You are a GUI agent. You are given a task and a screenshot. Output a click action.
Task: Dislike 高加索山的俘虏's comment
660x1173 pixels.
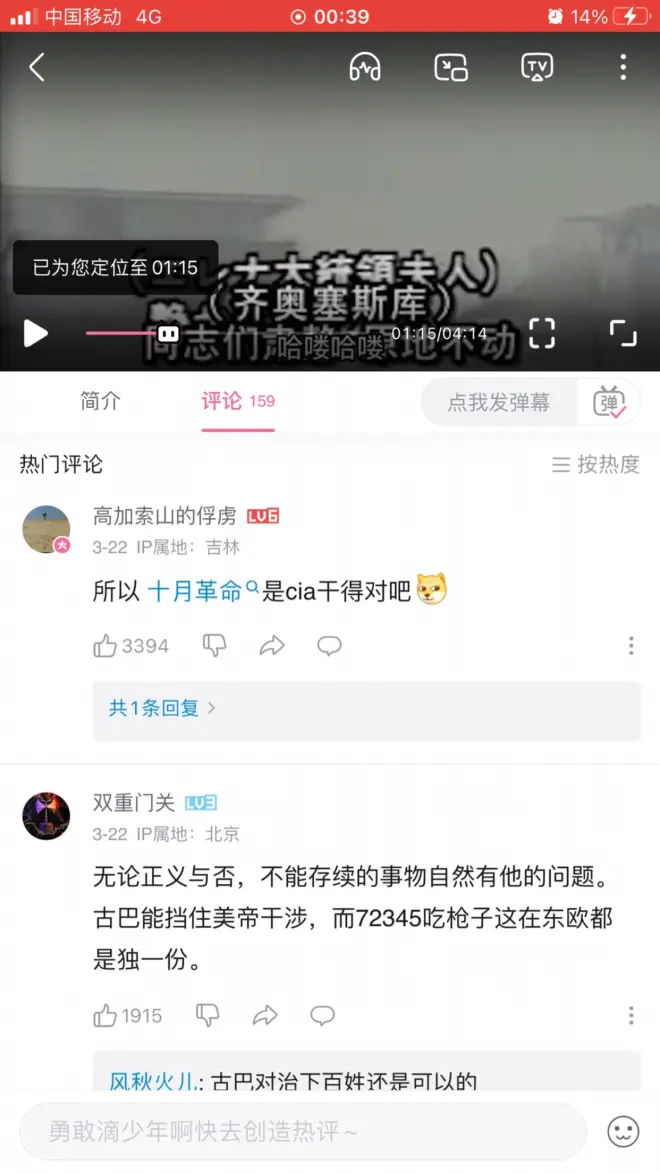(215, 646)
